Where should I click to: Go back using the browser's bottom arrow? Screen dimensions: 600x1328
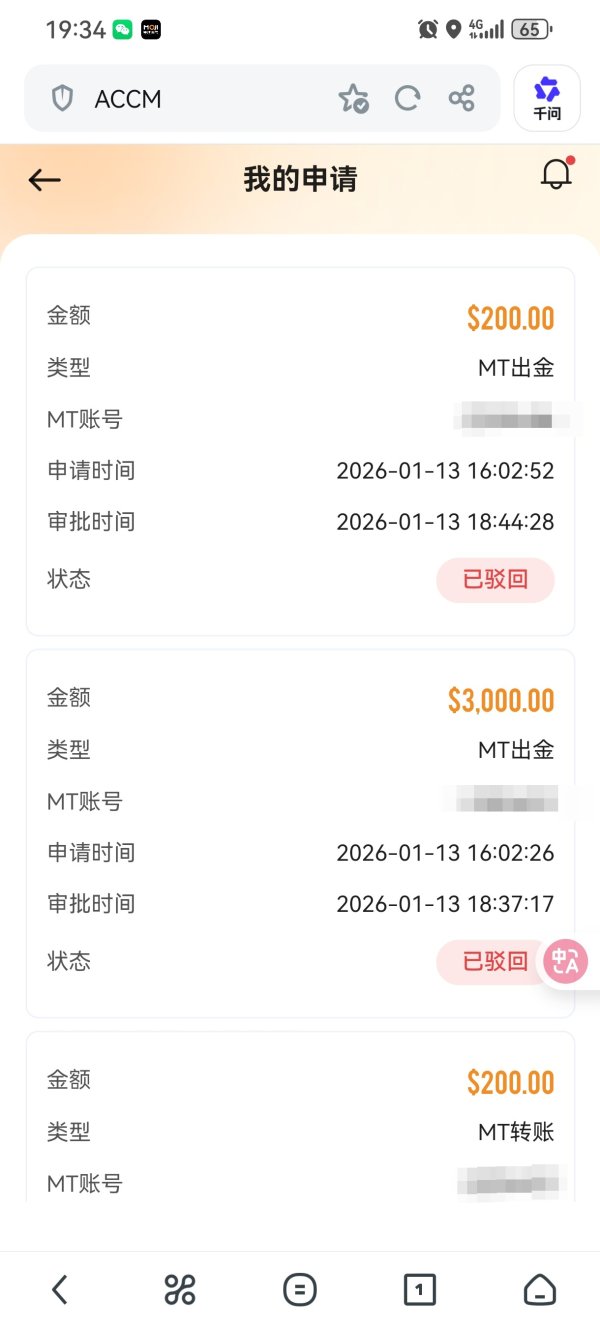click(60, 1290)
